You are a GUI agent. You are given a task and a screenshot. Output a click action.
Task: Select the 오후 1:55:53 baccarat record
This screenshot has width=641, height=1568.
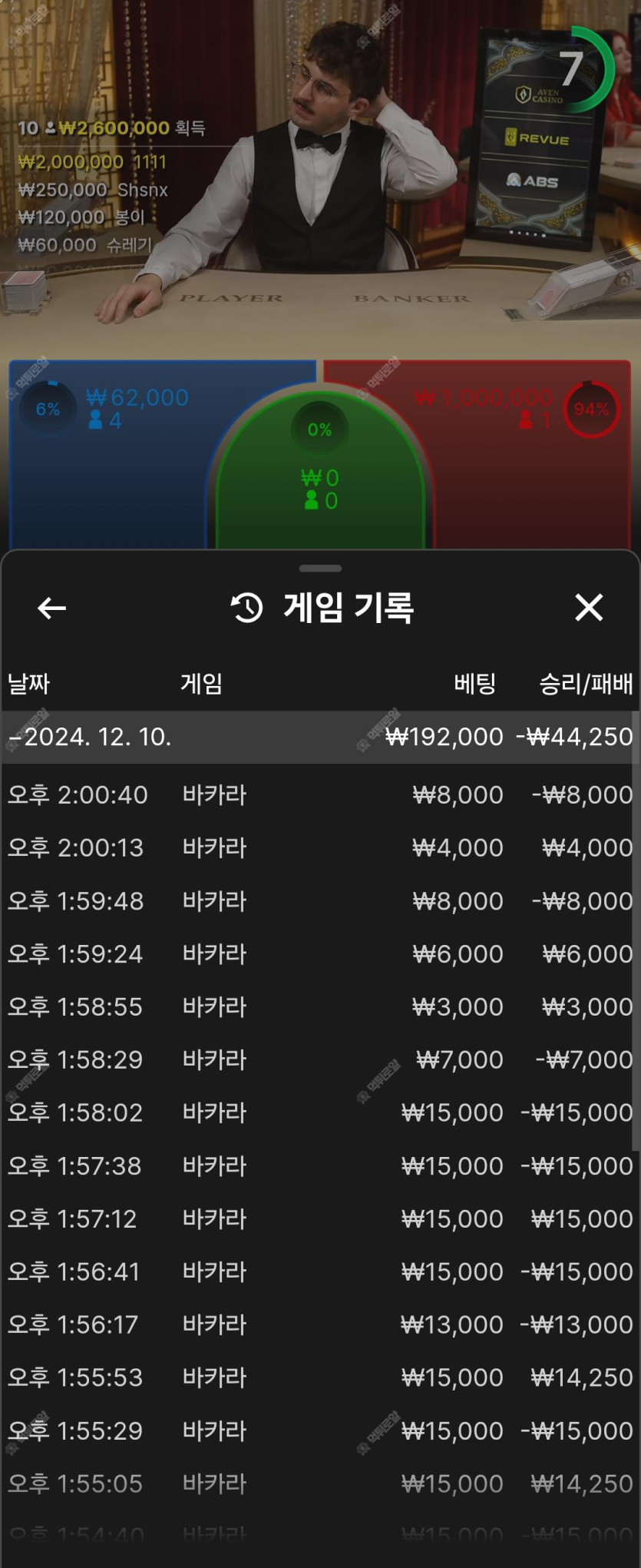coord(319,1377)
